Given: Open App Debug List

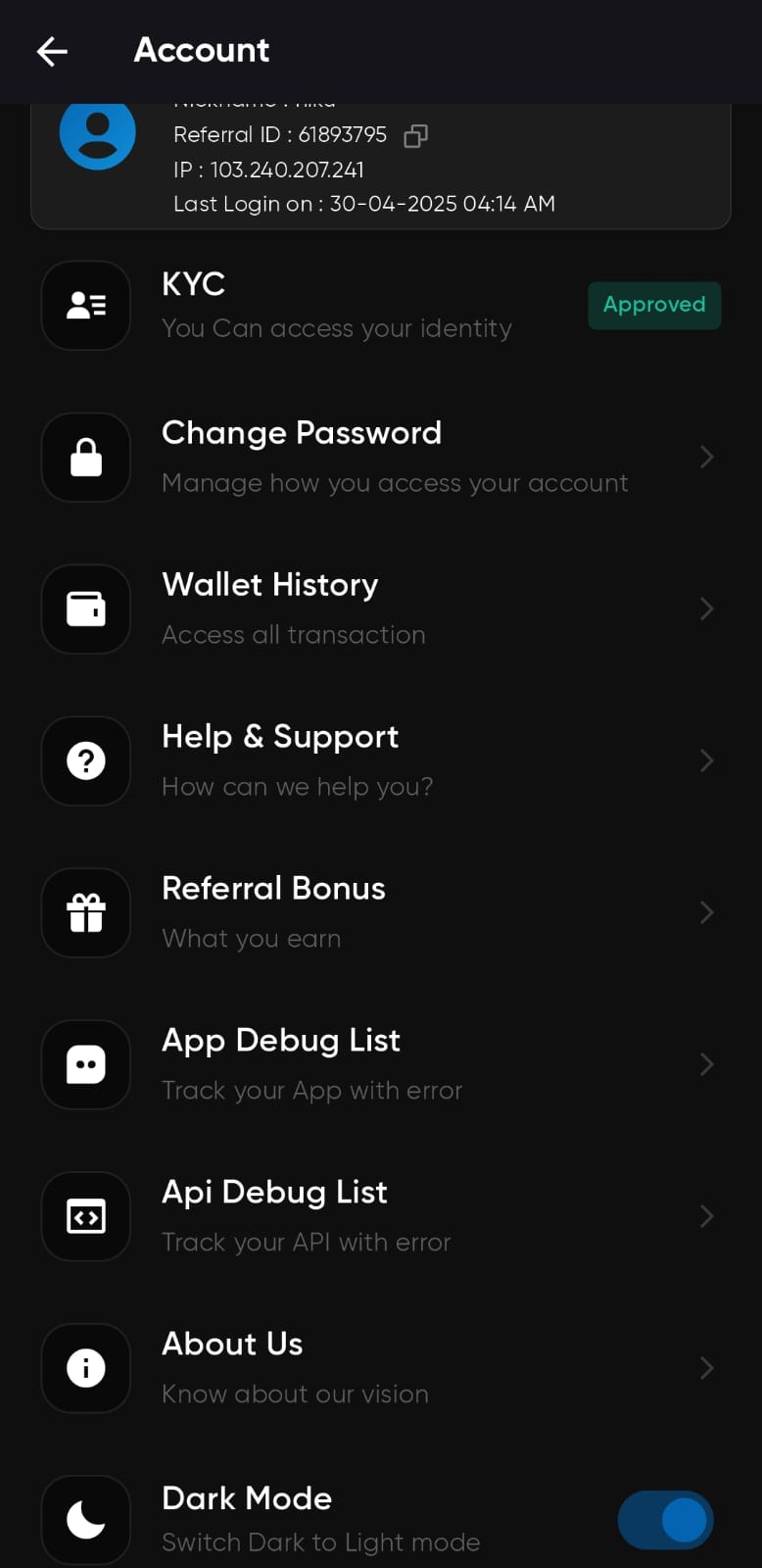Looking at the screenshot, I should pyautogui.click(x=380, y=1064).
